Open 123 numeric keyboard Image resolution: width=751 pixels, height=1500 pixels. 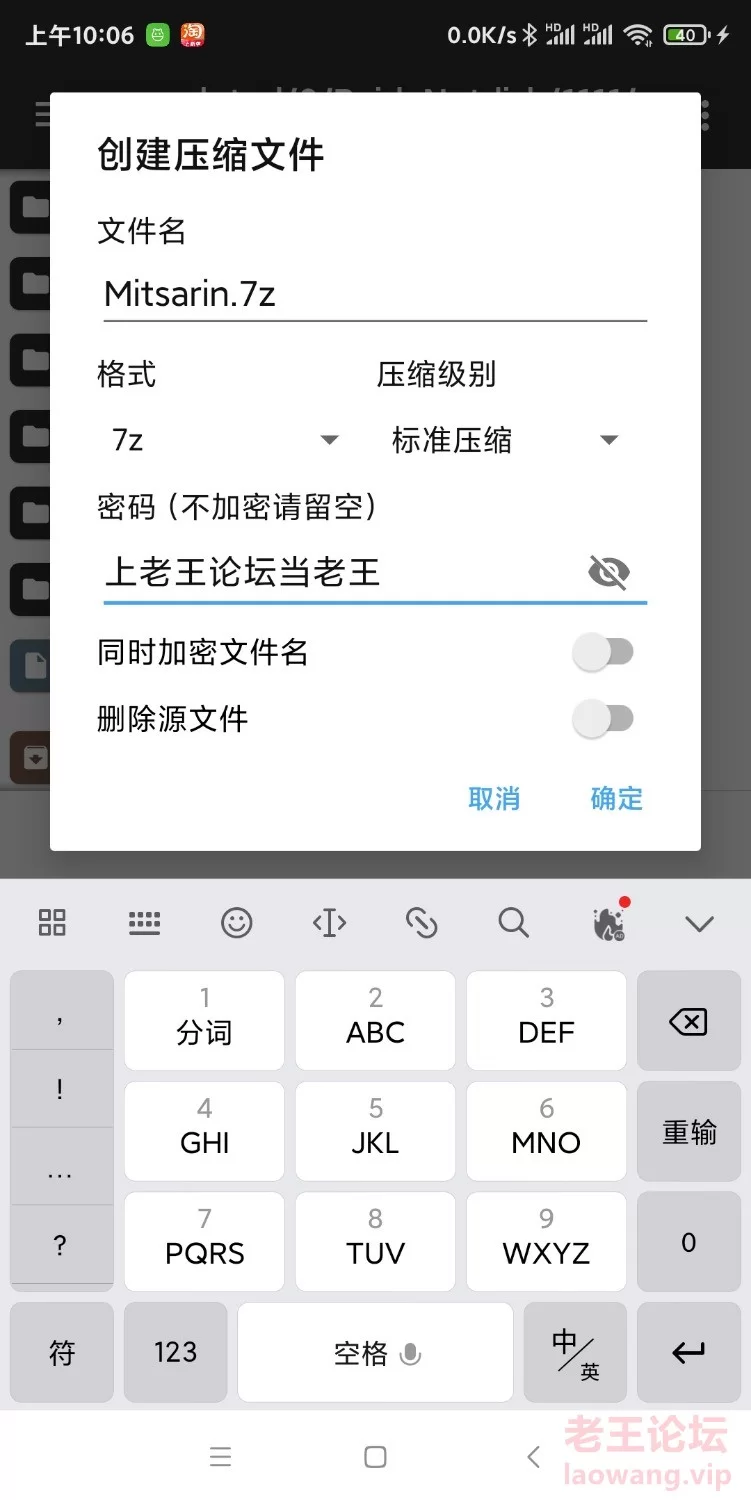(x=175, y=1353)
